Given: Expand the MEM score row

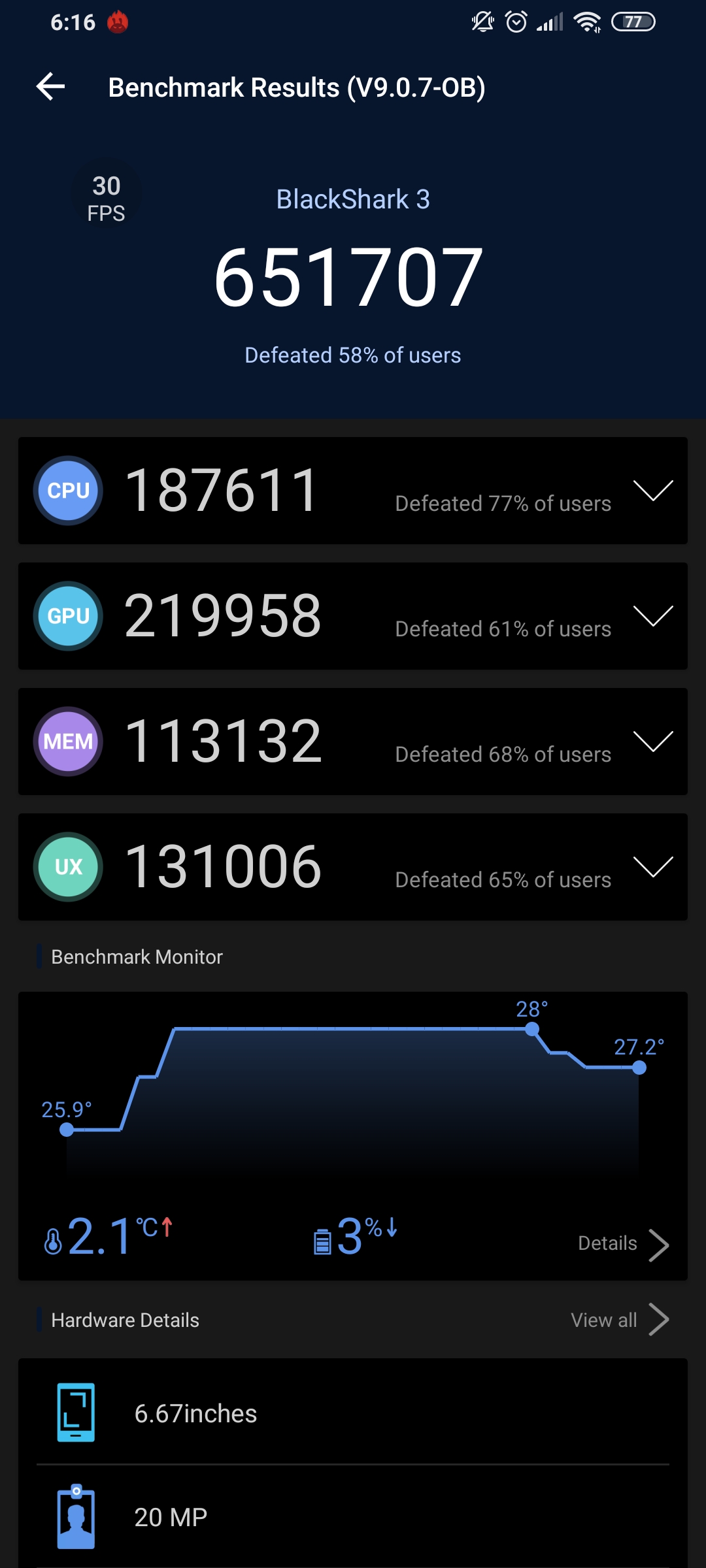Looking at the screenshot, I should [x=653, y=742].
